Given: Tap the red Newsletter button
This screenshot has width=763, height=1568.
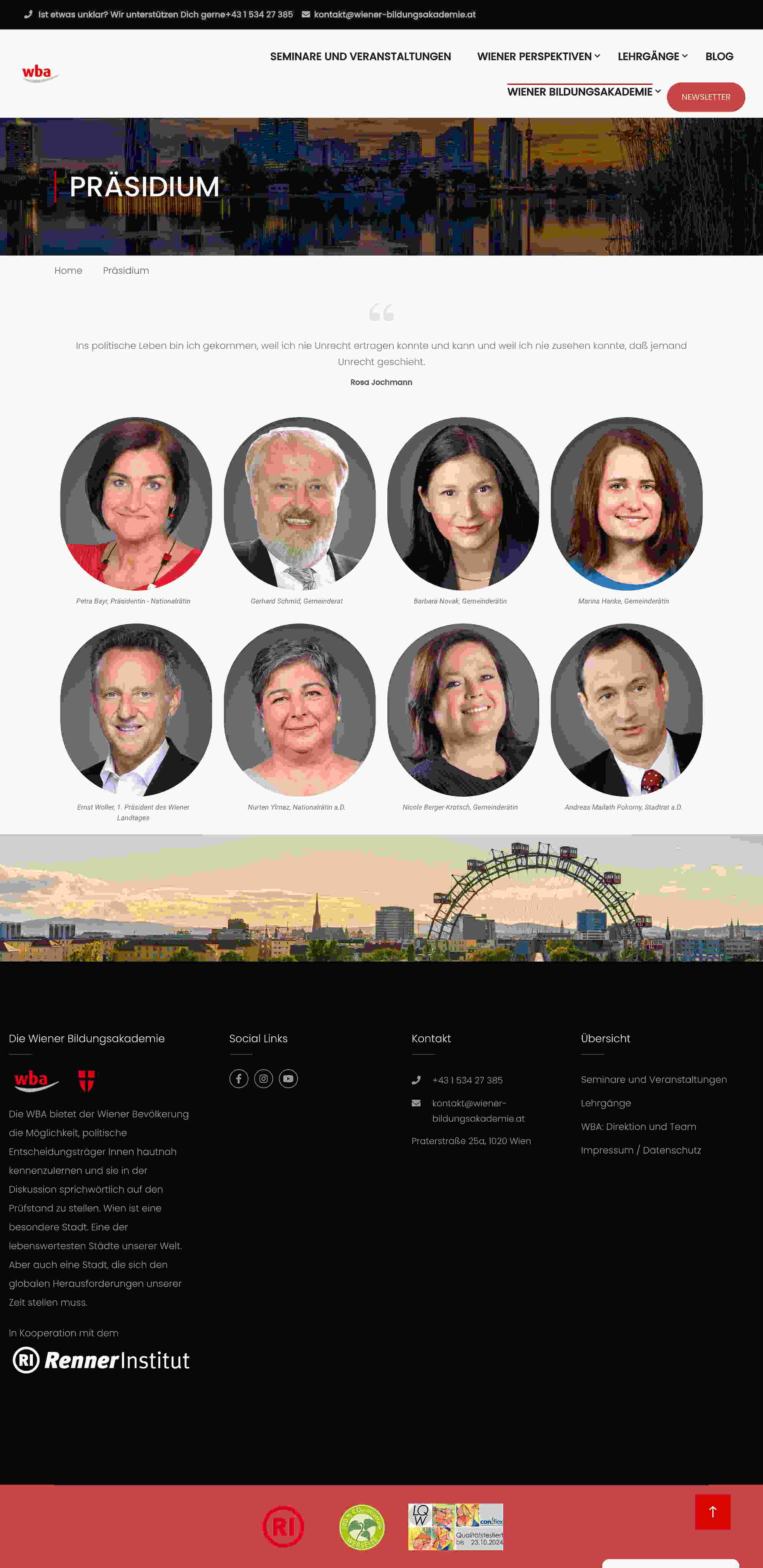Looking at the screenshot, I should tap(706, 97).
